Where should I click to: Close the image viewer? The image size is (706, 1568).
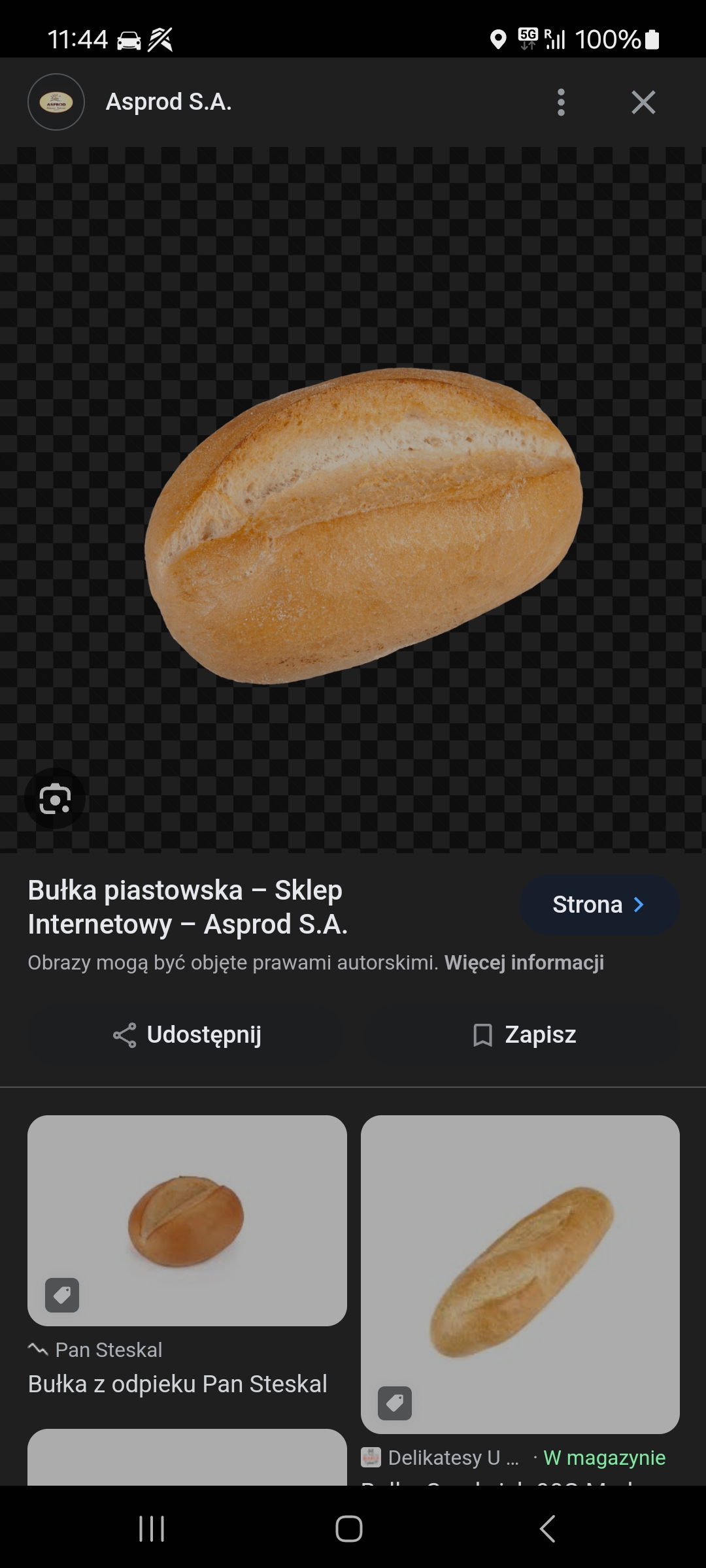coord(643,103)
